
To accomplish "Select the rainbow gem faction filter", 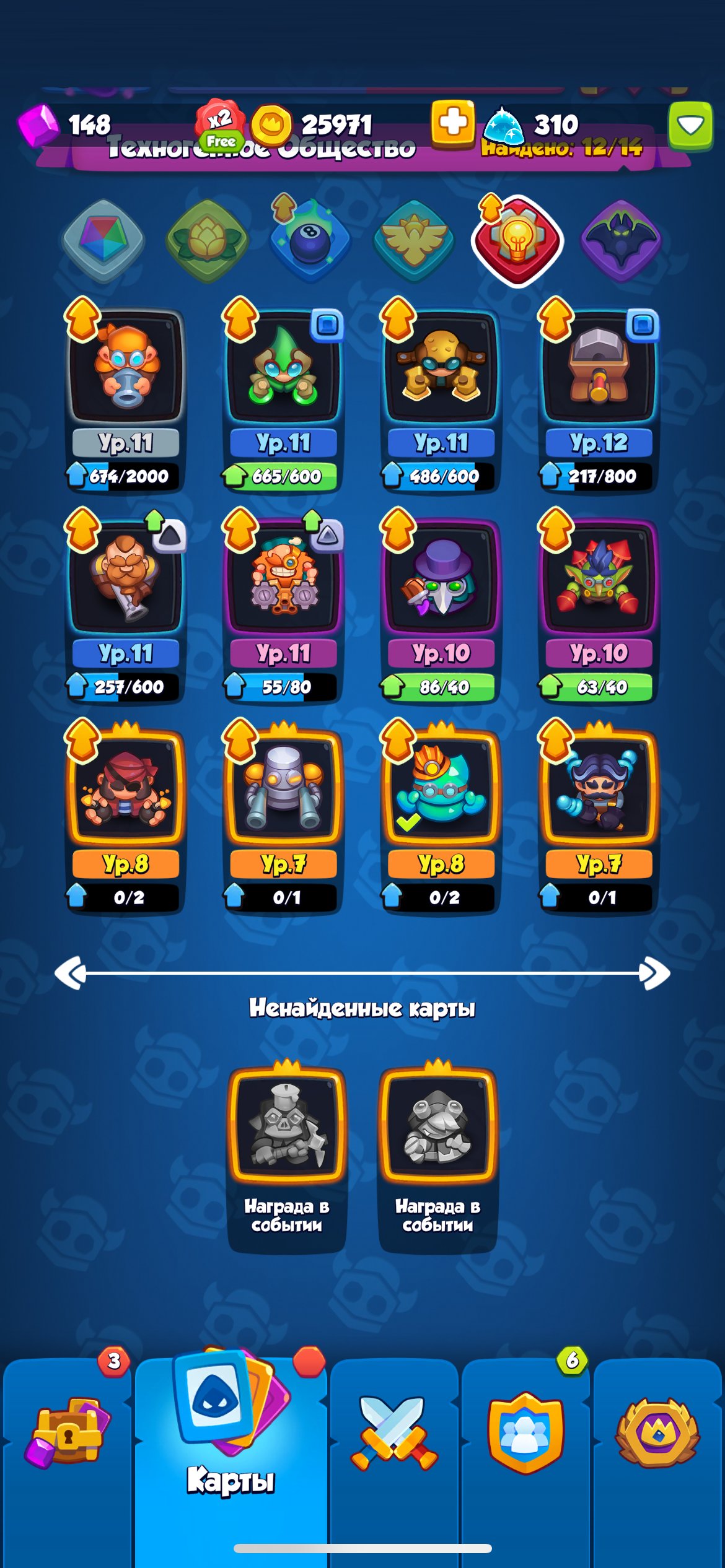I will 103,241.
